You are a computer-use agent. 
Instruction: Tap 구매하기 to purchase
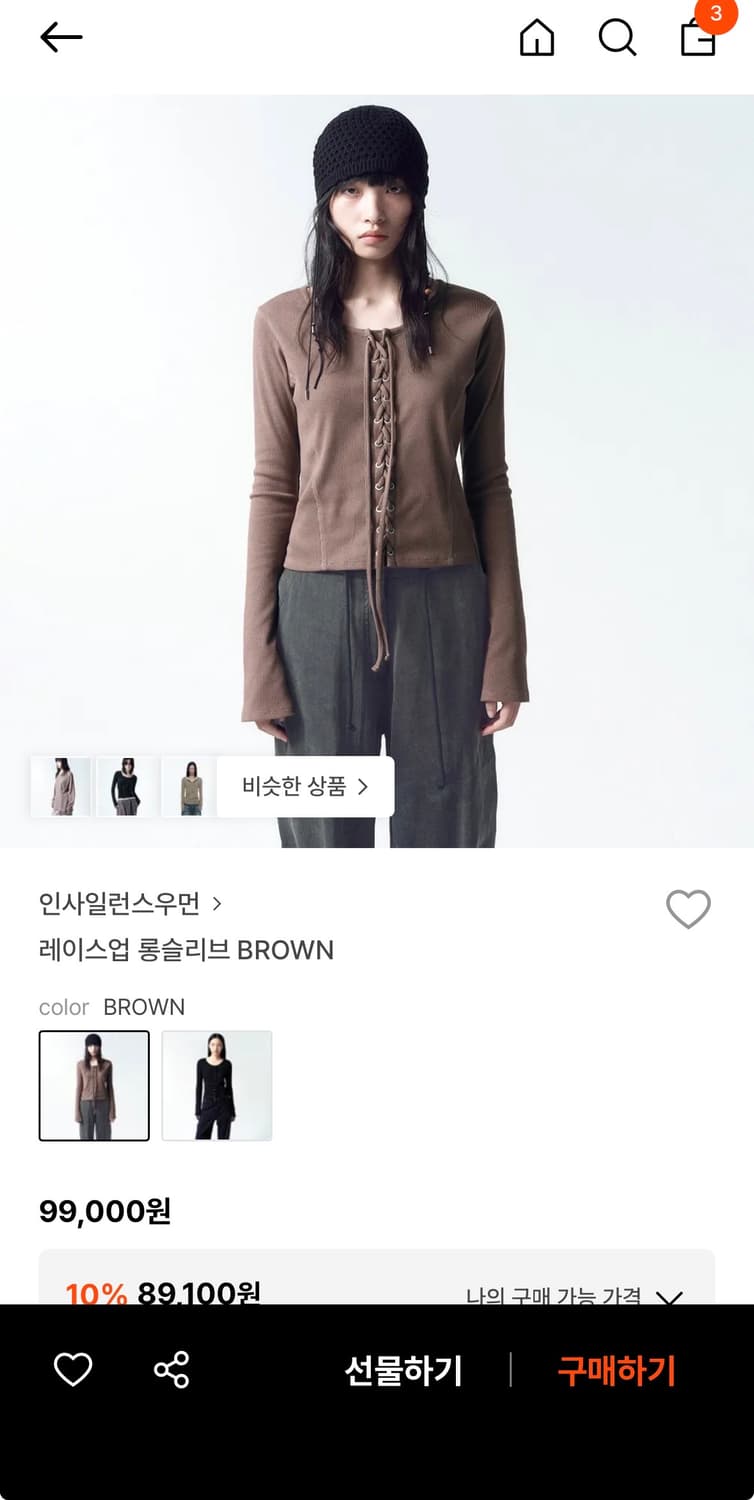point(616,1371)
